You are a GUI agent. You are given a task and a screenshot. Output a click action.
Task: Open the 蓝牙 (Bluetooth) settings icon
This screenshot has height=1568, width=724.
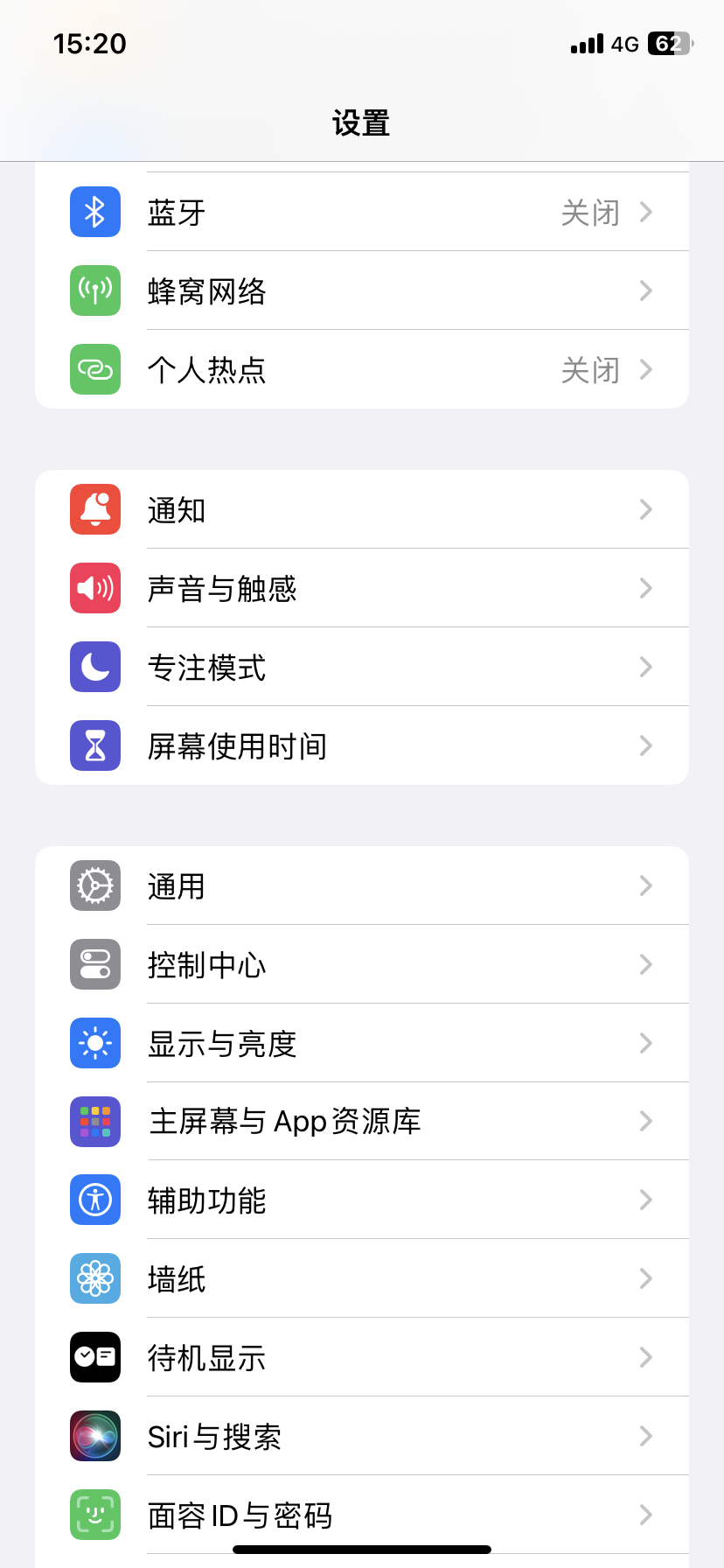[x=94, y=212]
